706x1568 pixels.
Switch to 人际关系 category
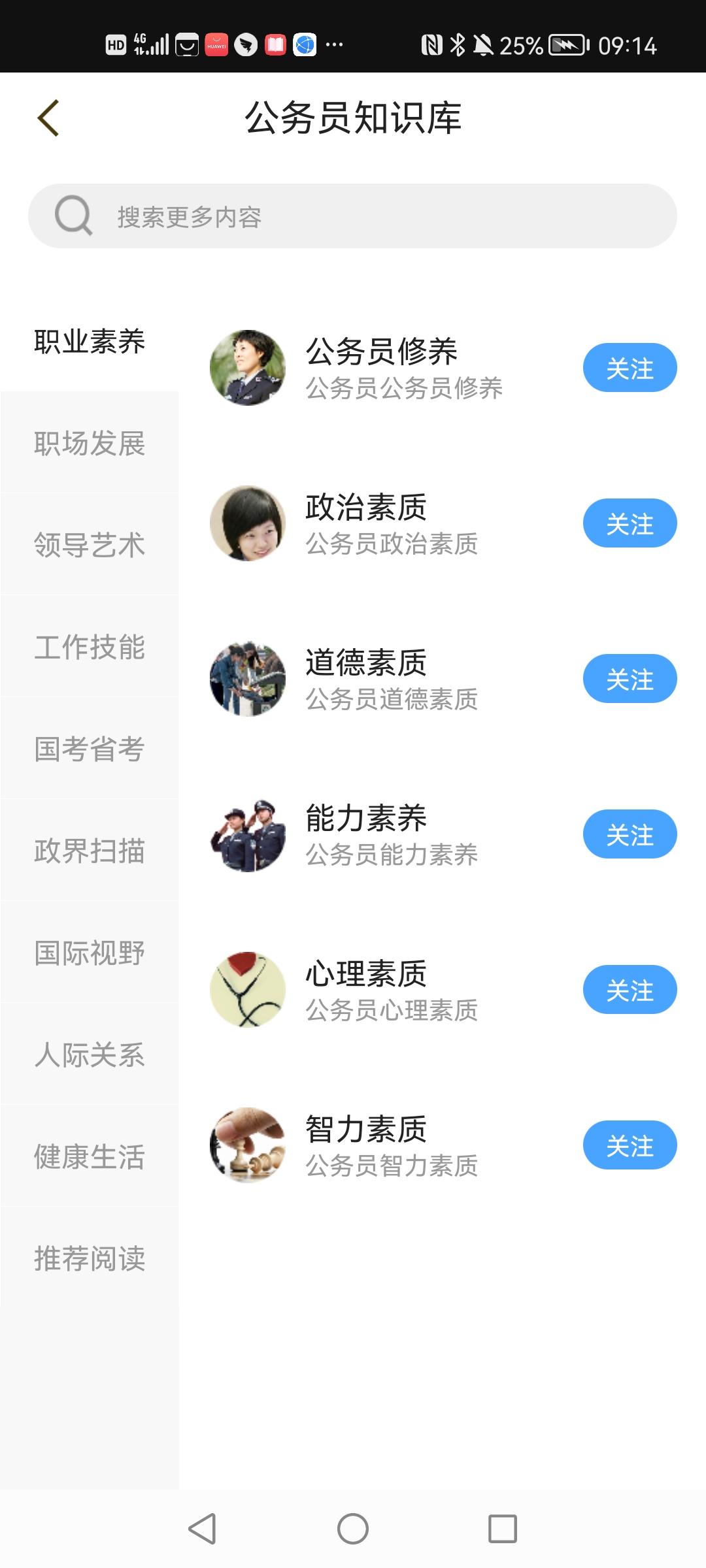pyautogui.click(x=90, y=1054)
